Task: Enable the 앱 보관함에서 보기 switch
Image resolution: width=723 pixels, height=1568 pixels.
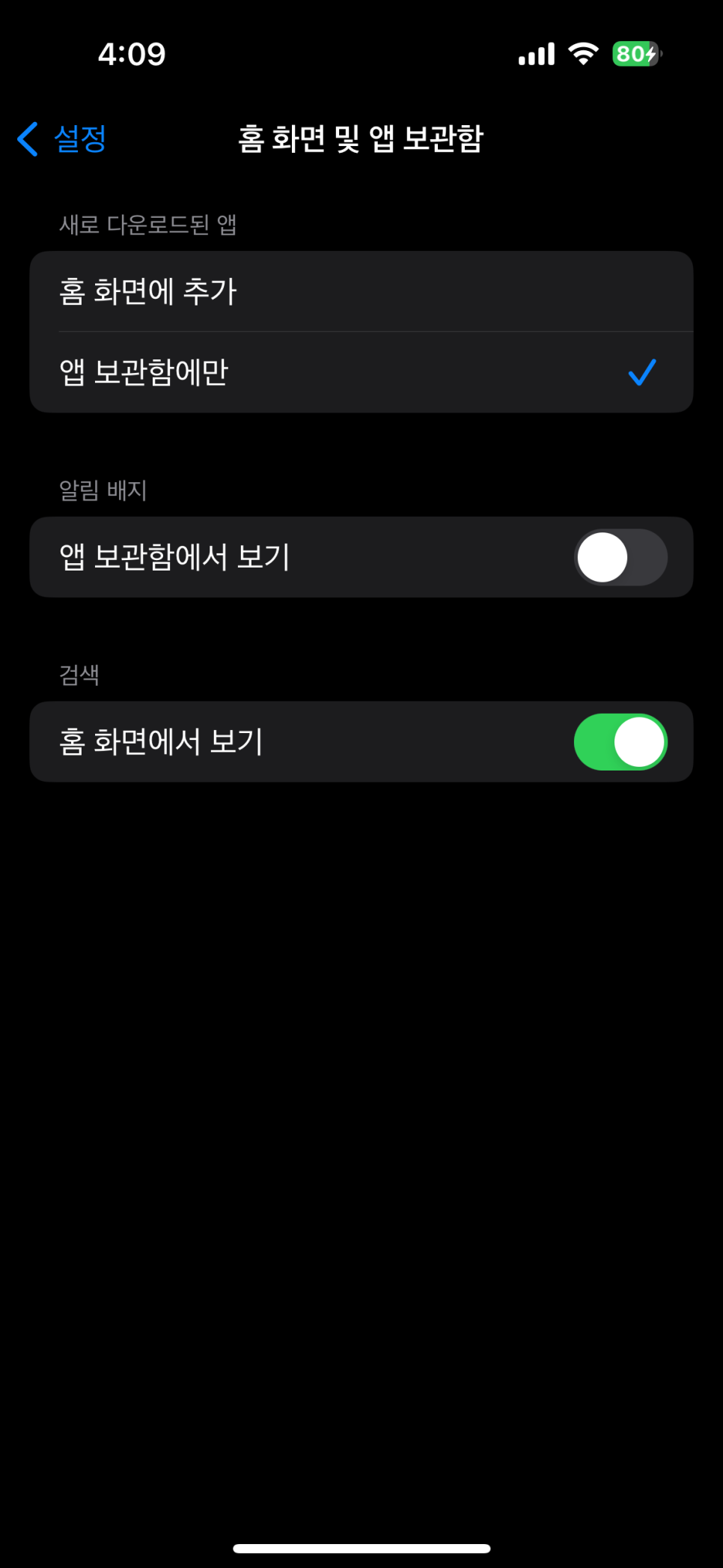Action: coord(620,557)
